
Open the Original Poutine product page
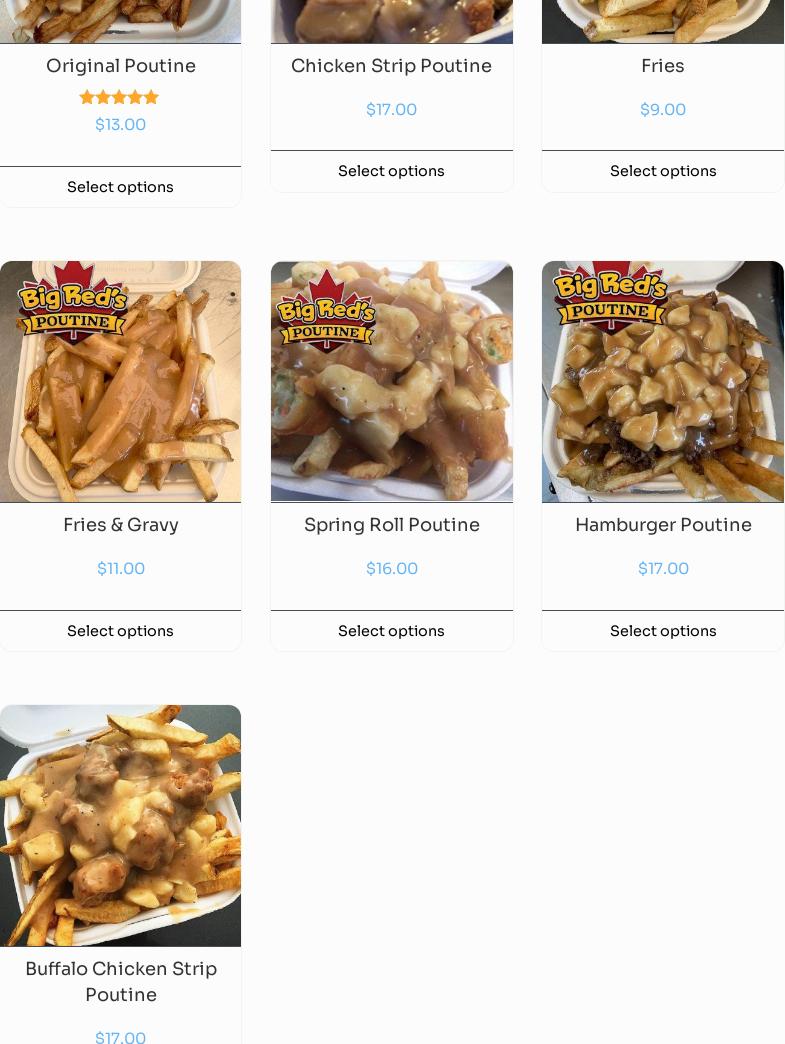click(x=120, y=66)
